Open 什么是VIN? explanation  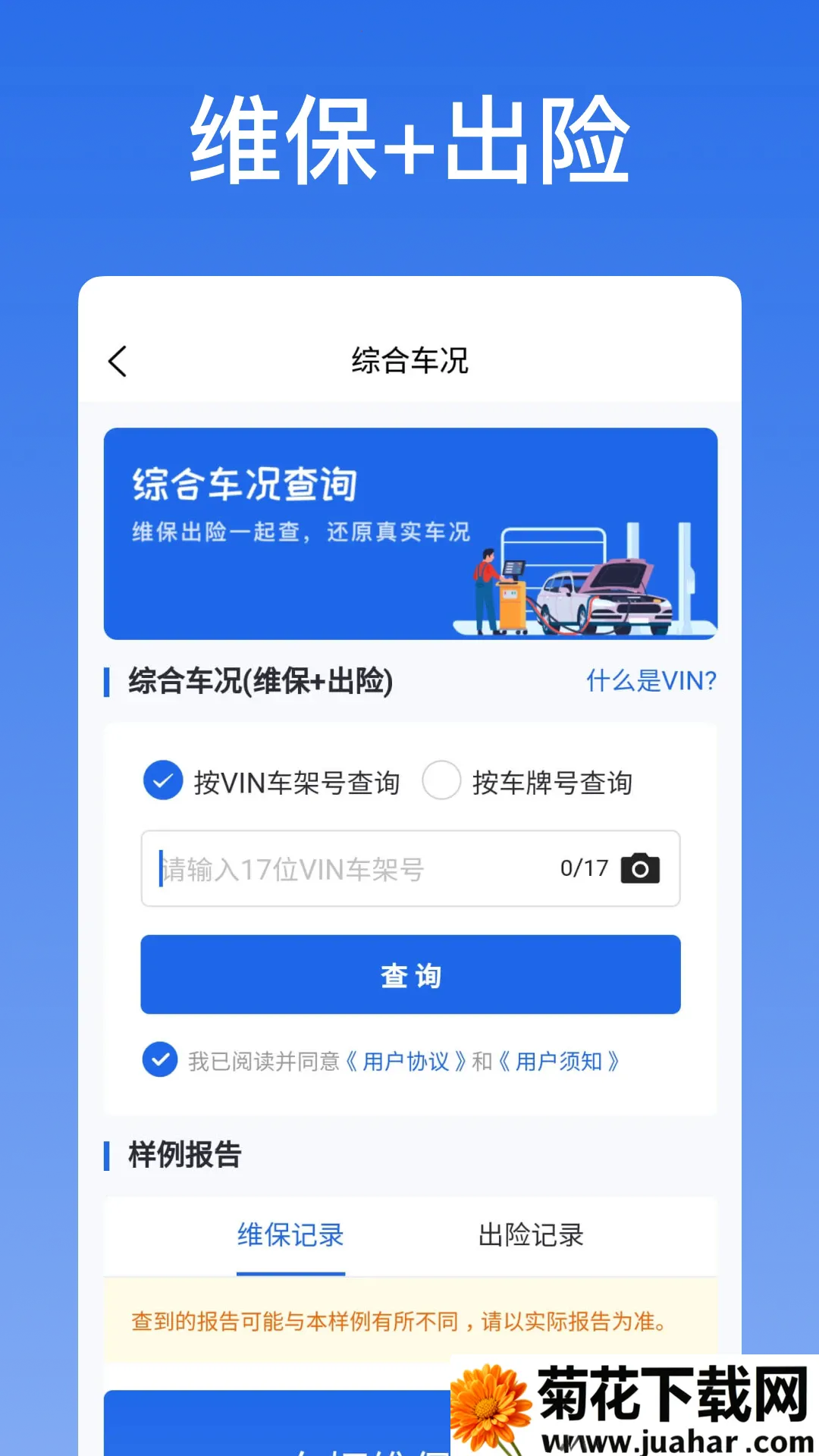click(x=651, y=681)
